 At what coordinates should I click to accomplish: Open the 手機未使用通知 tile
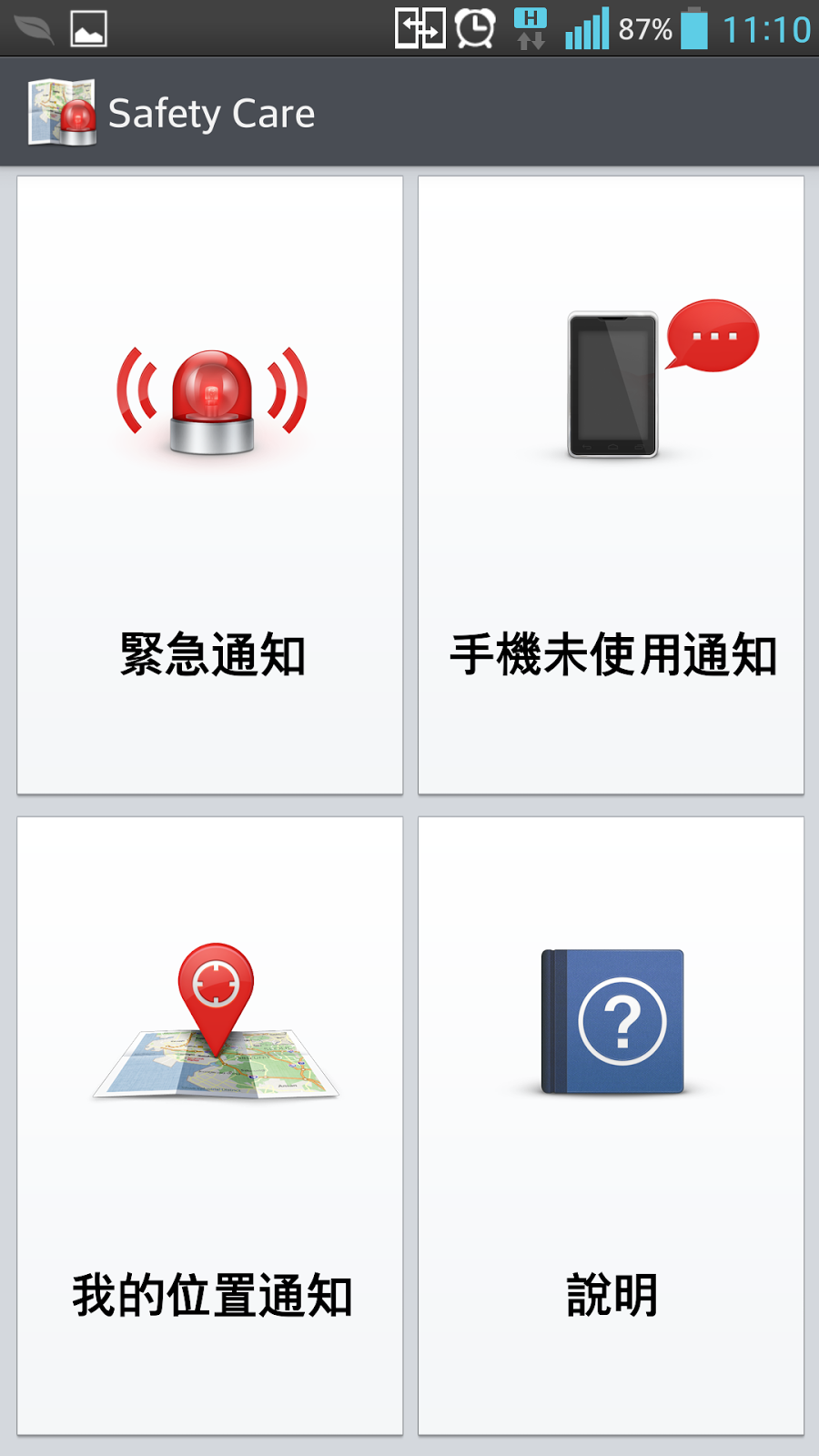pyautogui.click(x=611, y=485)
